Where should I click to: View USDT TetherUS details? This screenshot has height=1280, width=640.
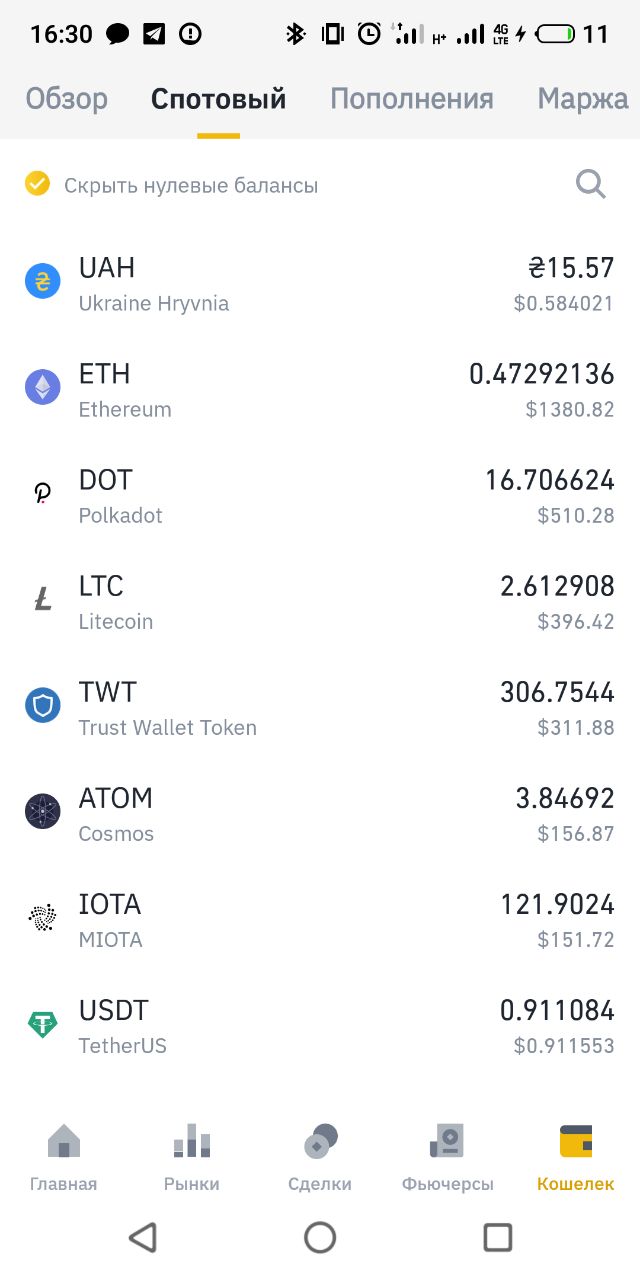320,1026
